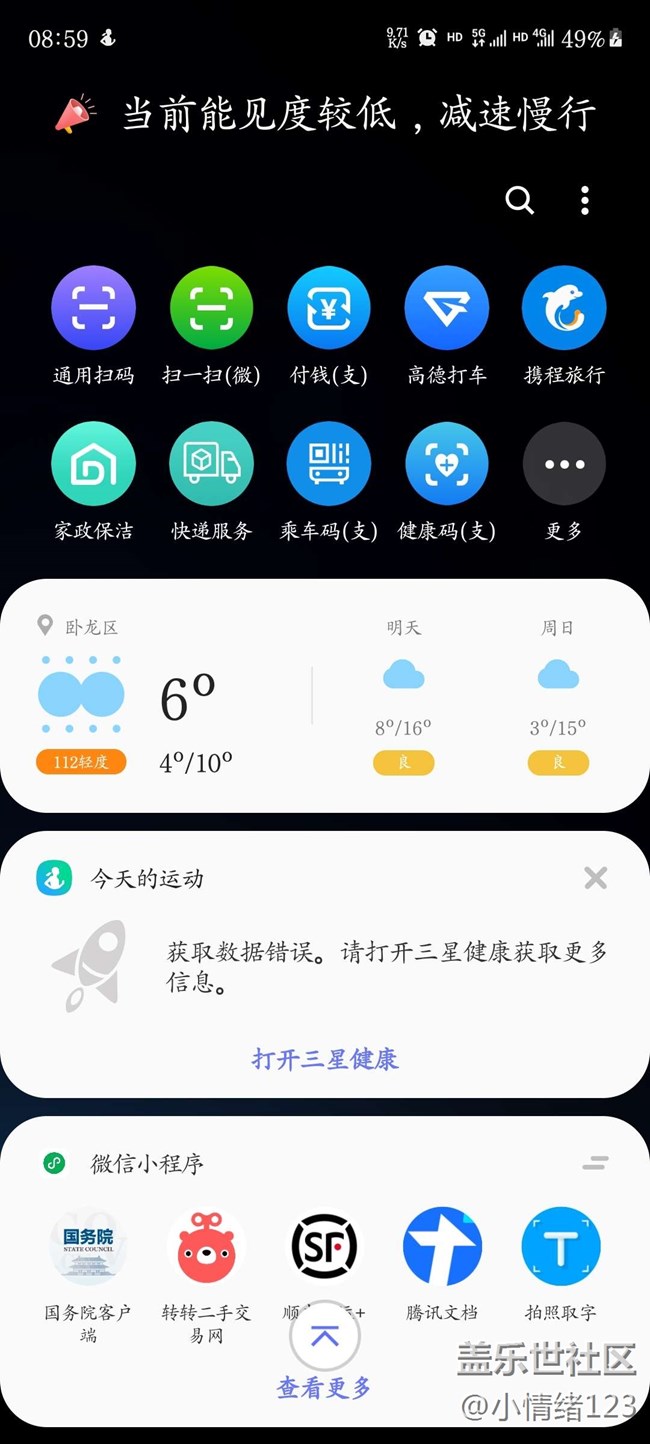
Task: Open the search icon
Action: click(519, 201)
